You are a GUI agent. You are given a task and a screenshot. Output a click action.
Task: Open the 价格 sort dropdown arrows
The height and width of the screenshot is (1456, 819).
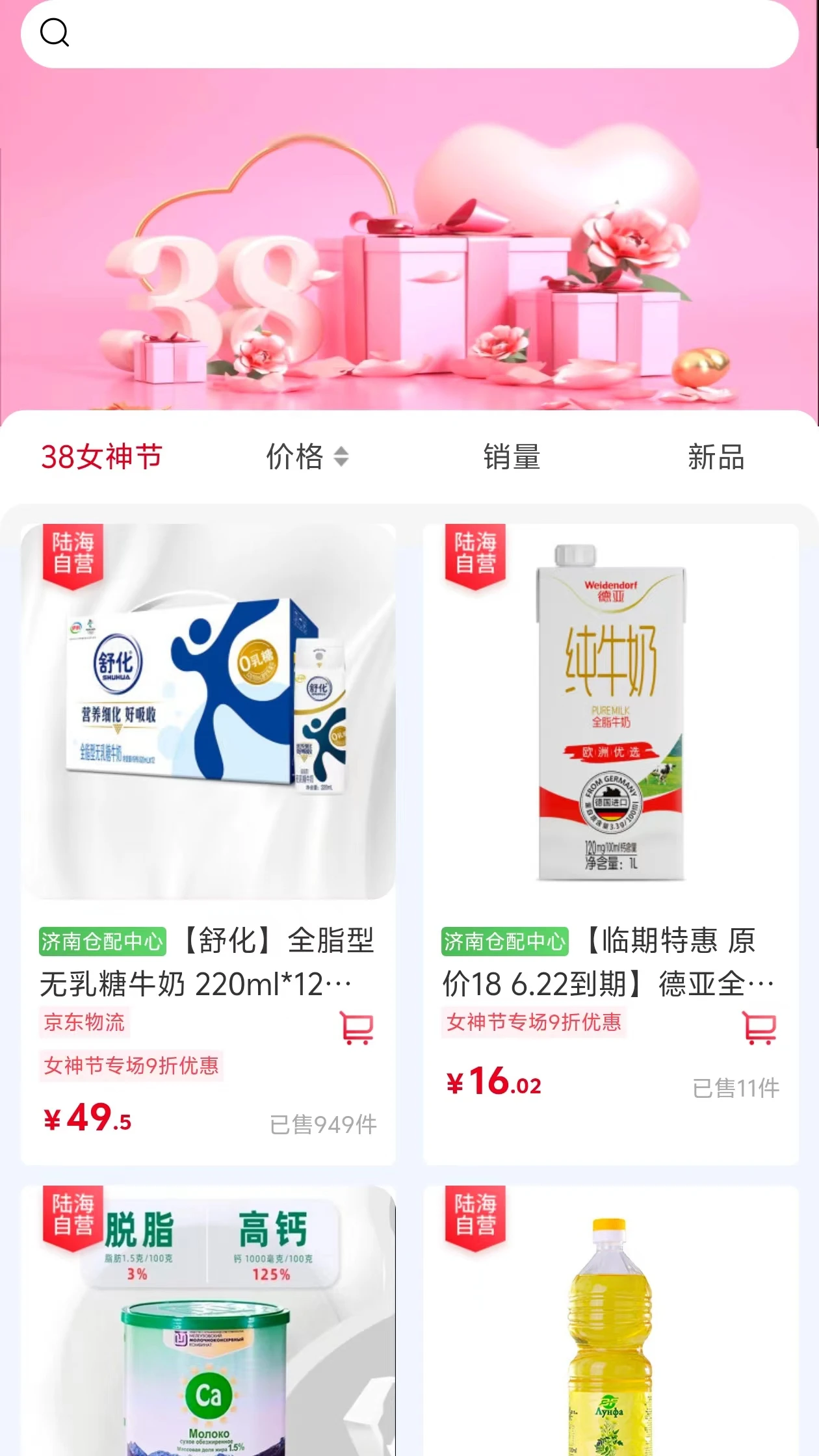[341, 457]
